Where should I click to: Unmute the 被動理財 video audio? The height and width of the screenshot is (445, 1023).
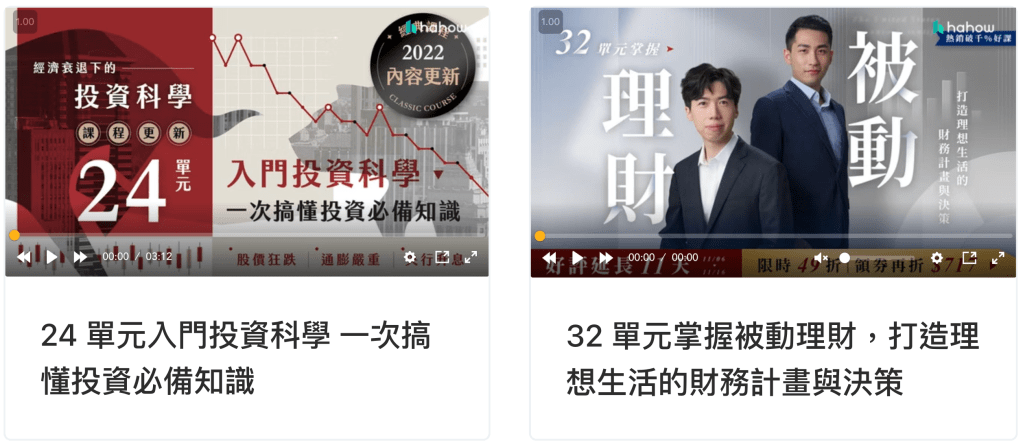(x=821, y=258)
